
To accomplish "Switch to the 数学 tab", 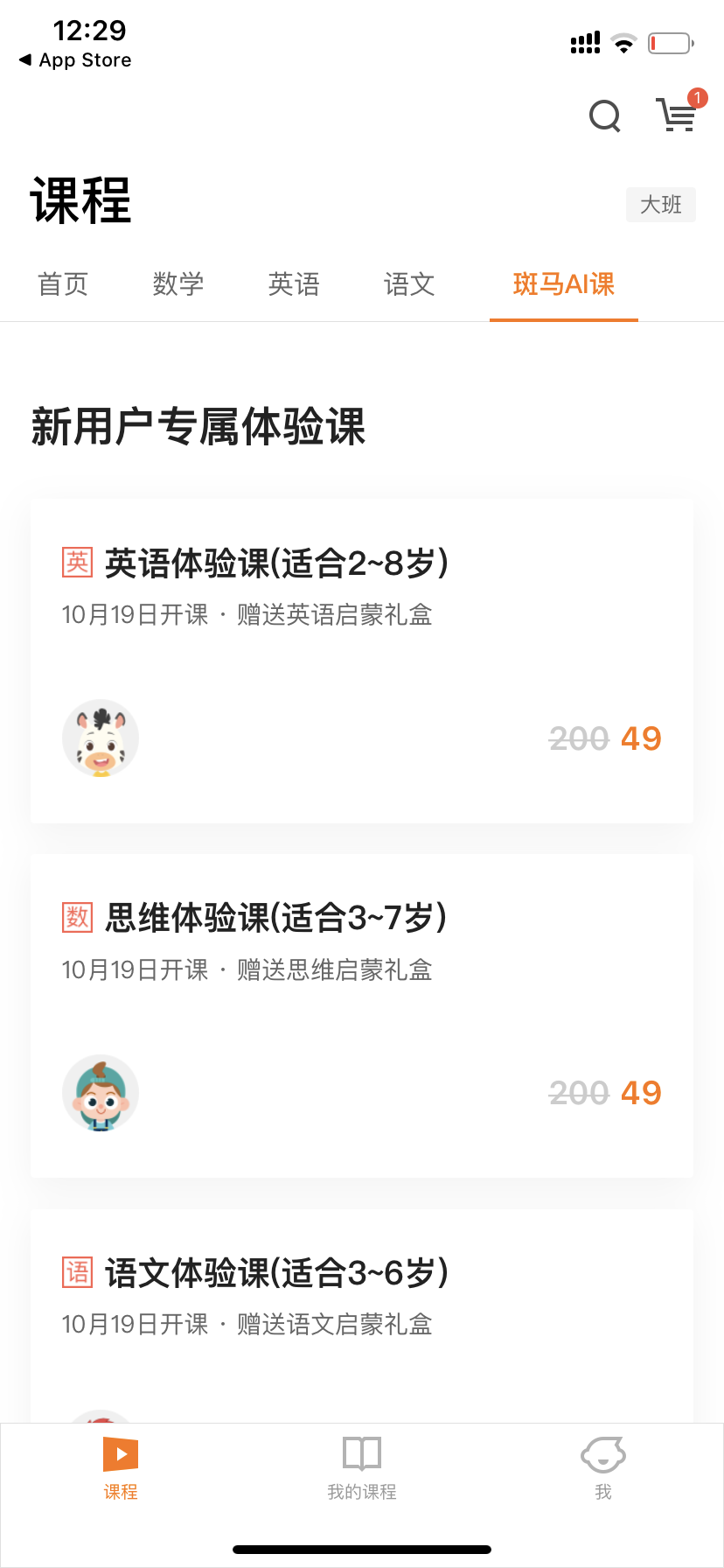I will (178, 284).
